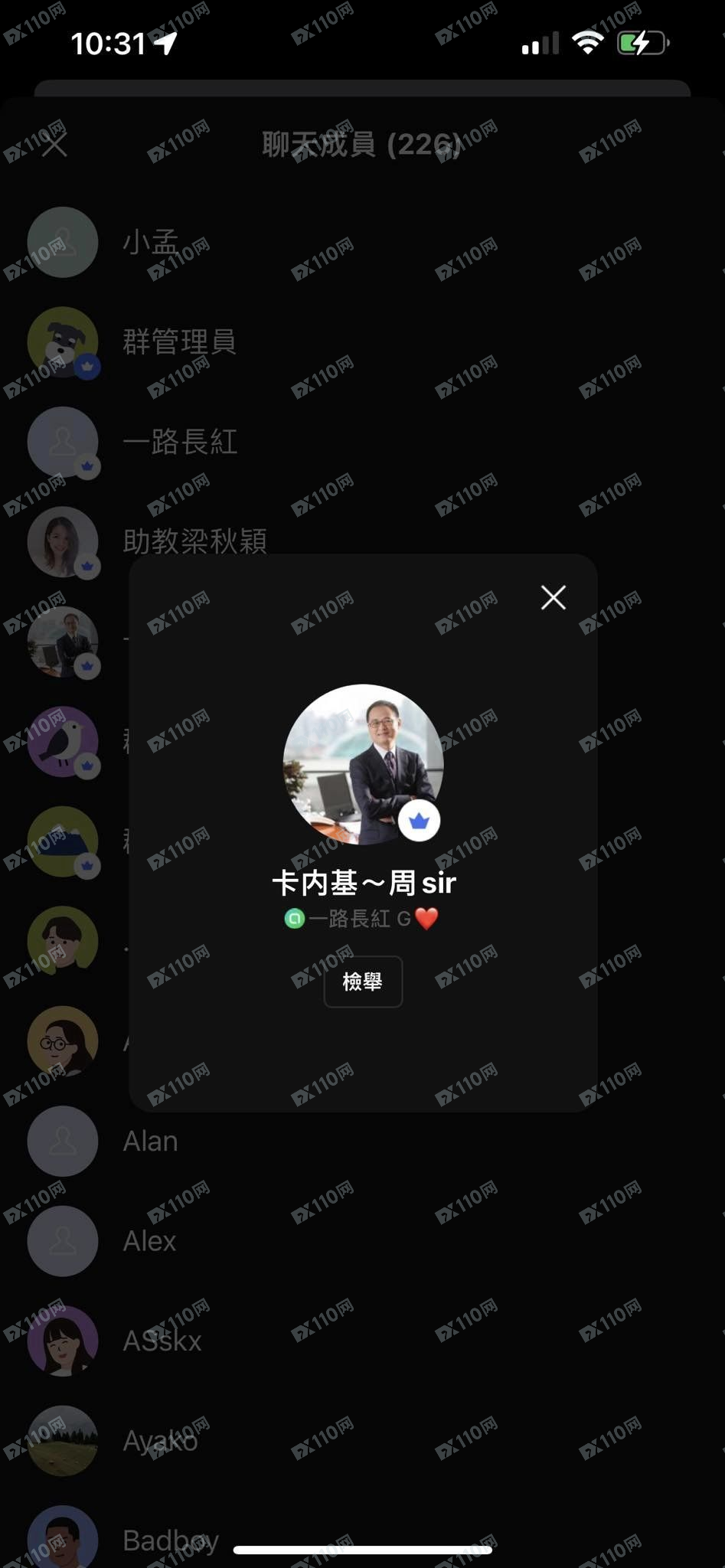Open member Alan

pyautogui.click(x=151, y=1141)
